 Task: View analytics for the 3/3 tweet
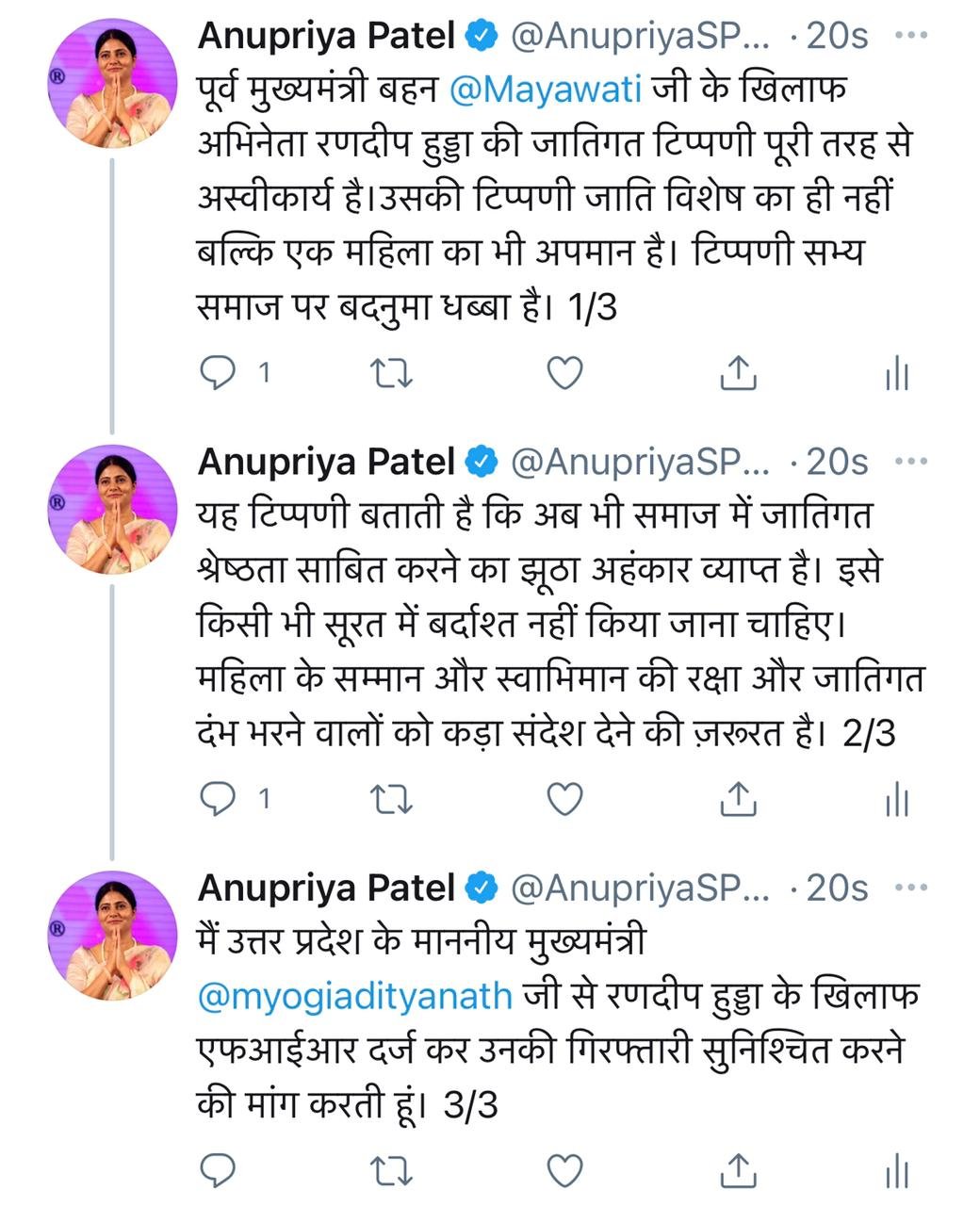[896, 1171]
